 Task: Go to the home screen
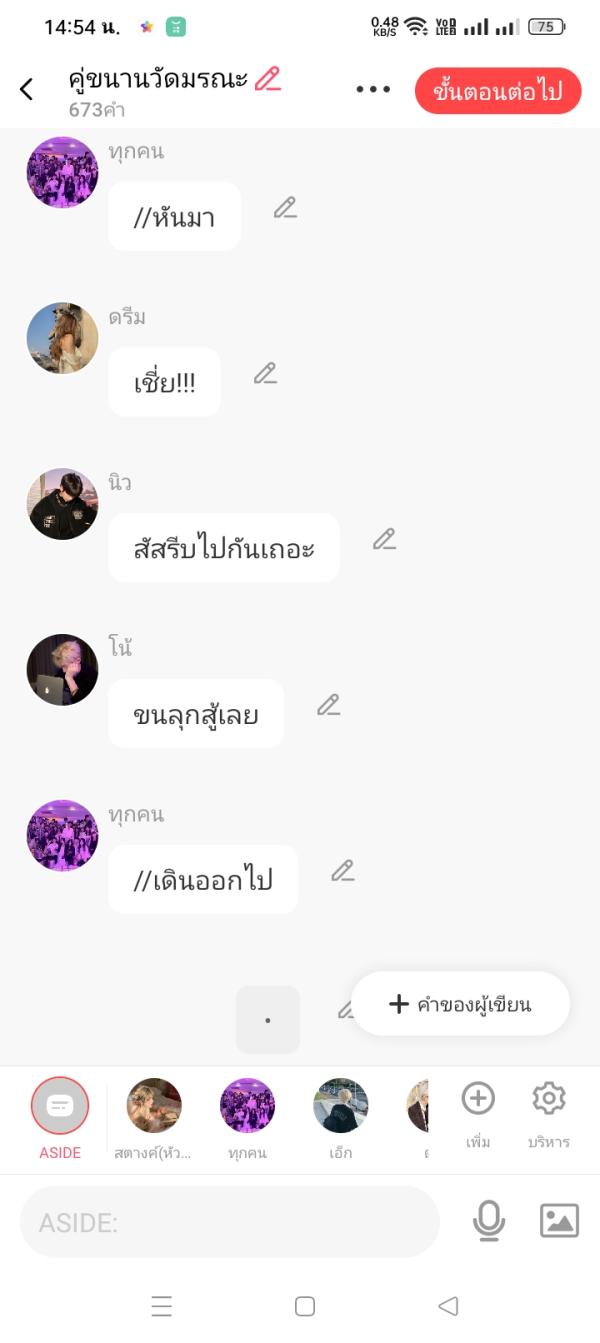coord(305,1306)
